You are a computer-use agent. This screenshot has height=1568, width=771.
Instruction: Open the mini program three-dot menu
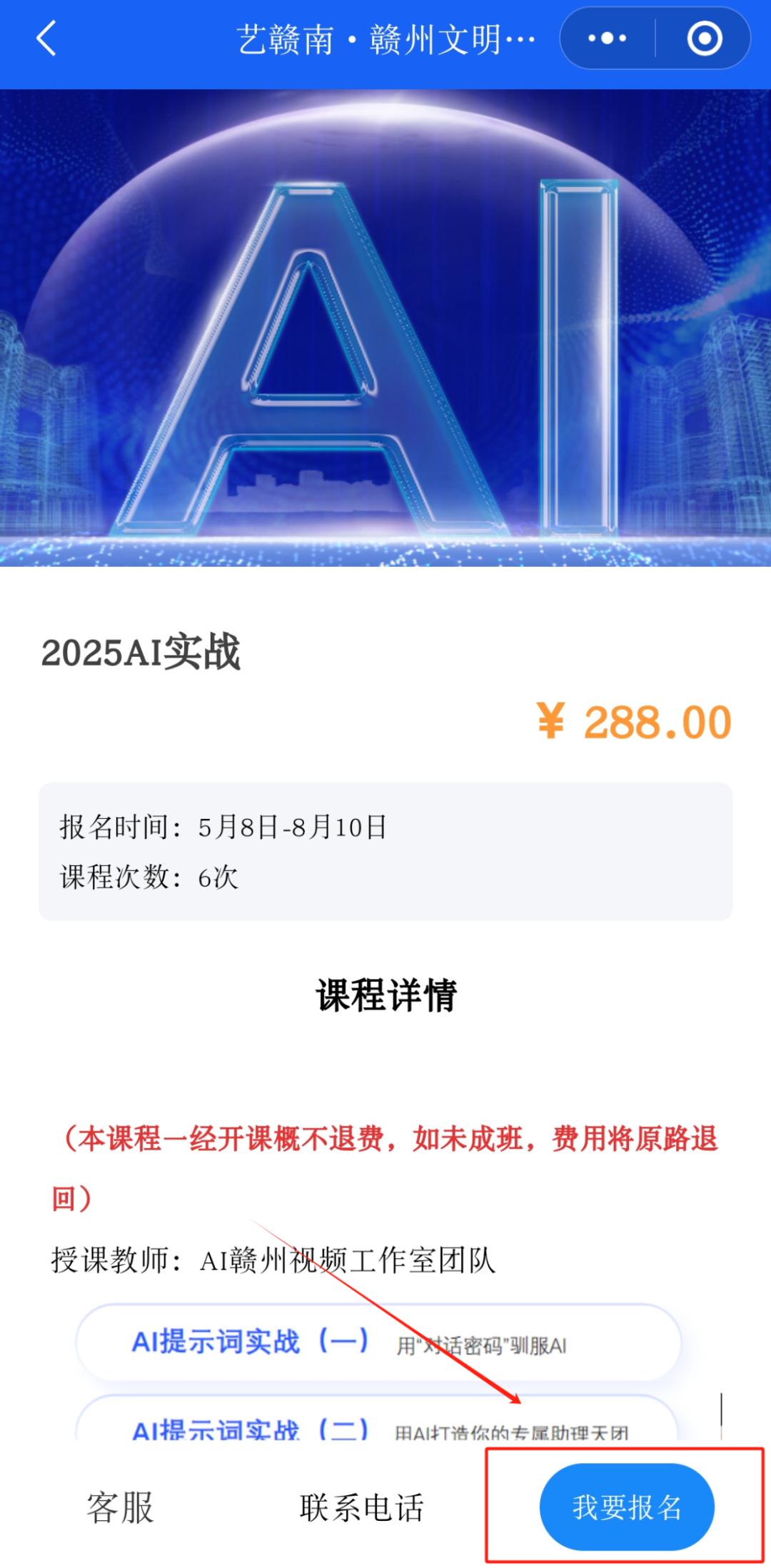tap(608, 39)
